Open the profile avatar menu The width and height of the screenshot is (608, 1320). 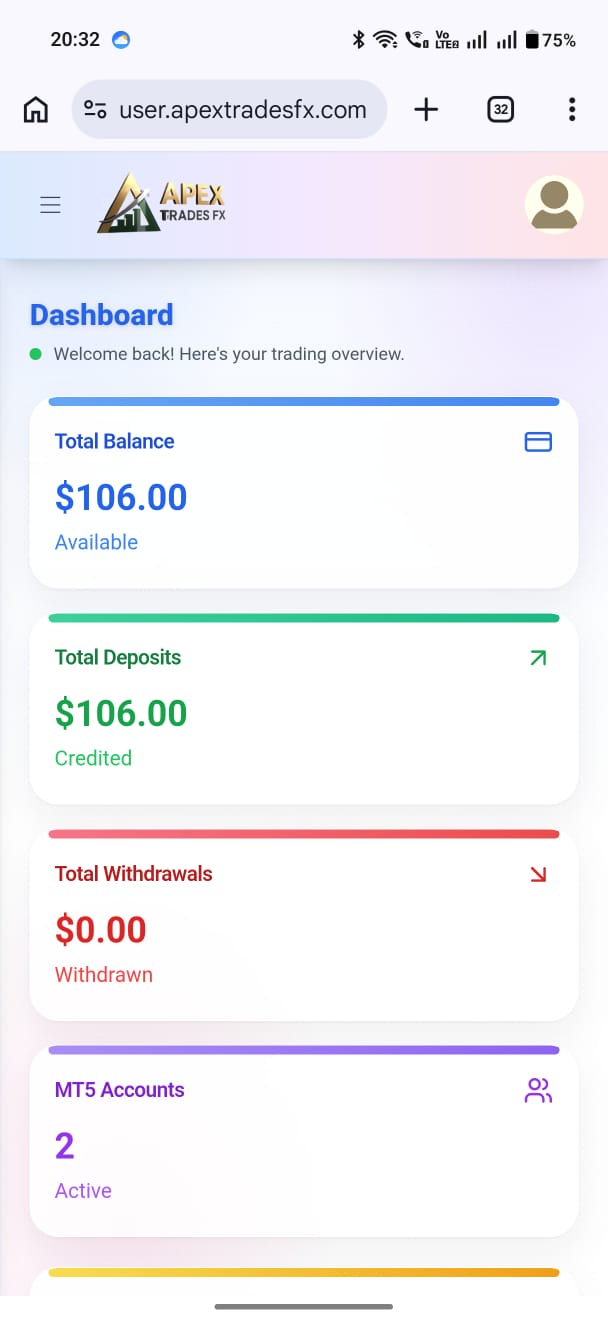point(554,205)
